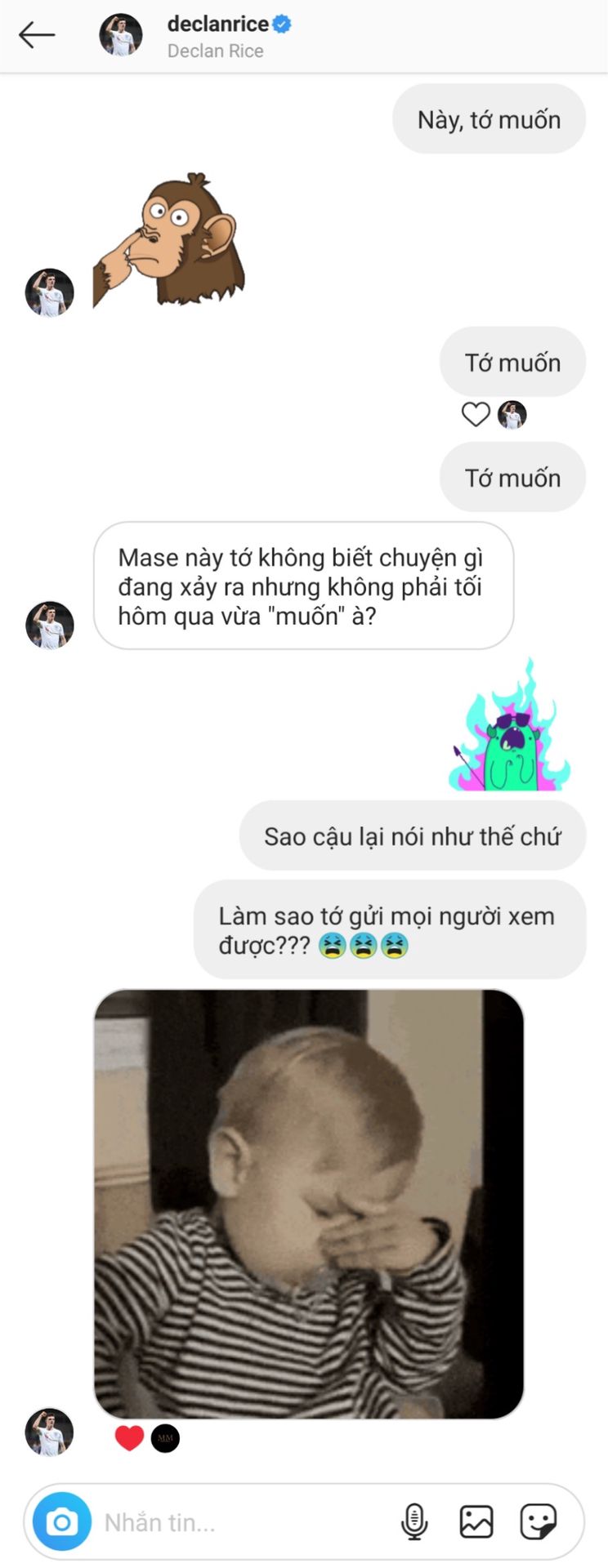608x1568 pixels.
Task: Open the sticker picker
Action: [538, 1521]
